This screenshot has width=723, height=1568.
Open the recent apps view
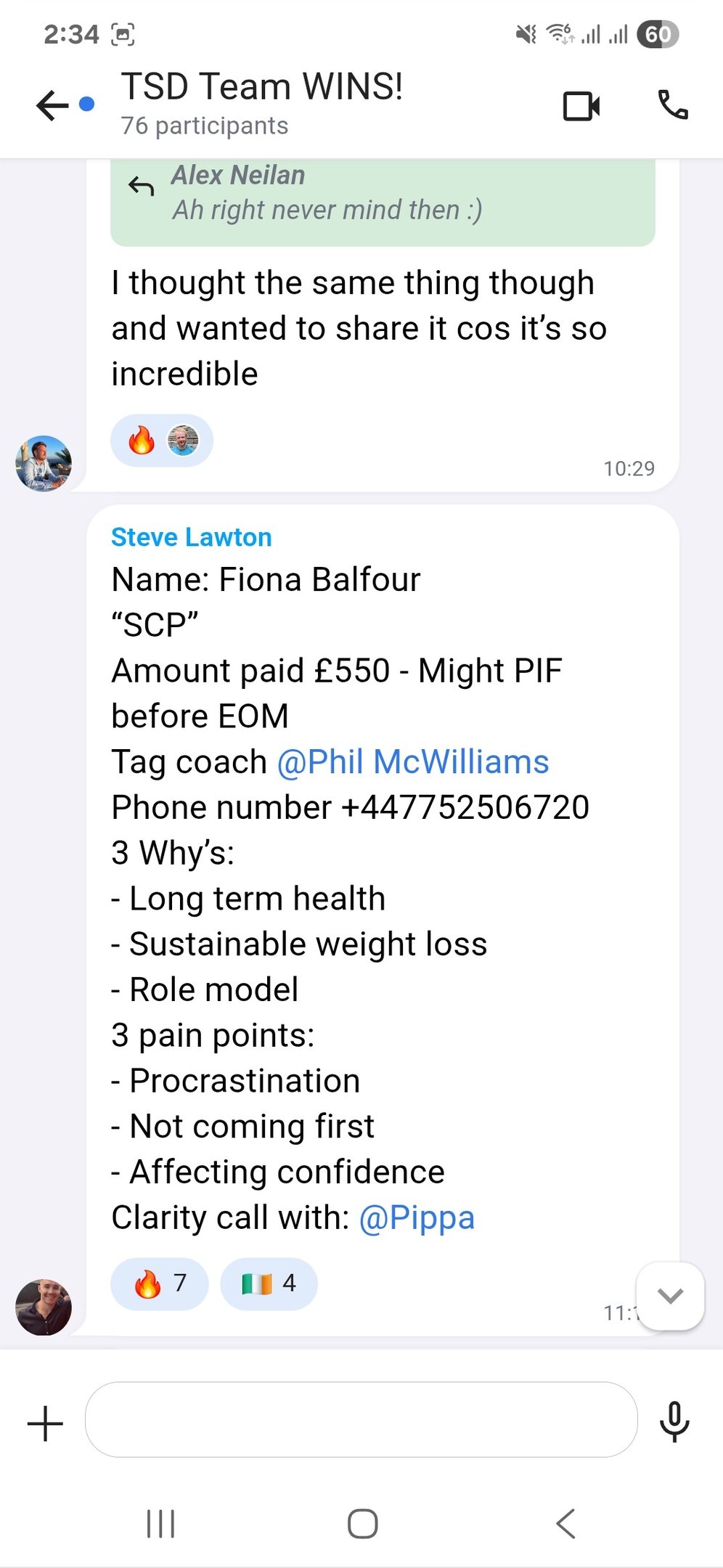pyautogui.click(x=160, y=1523)
